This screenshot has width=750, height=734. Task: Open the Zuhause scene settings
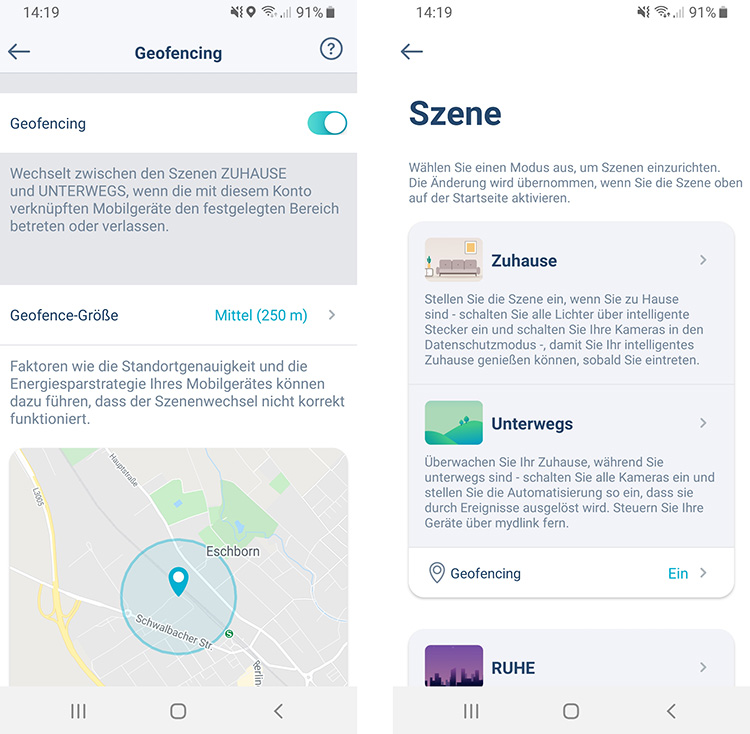pos(571,261)
